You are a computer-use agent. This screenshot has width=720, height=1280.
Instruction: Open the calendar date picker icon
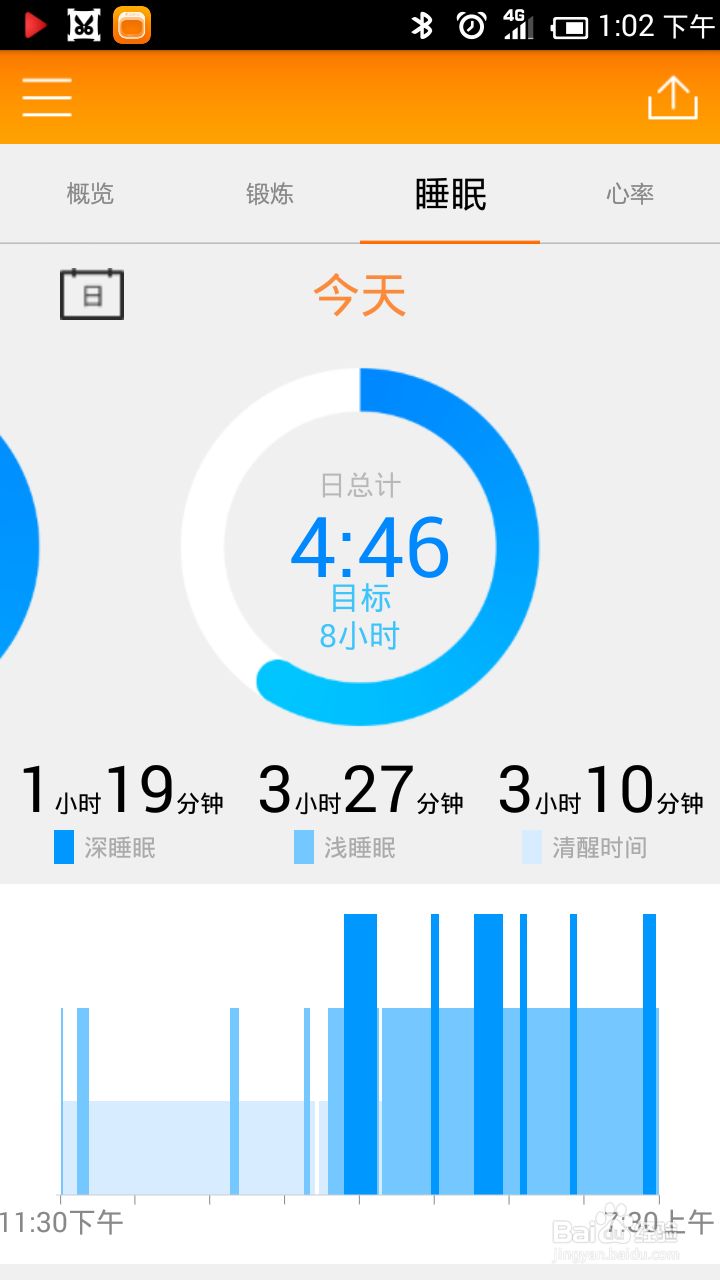click(91, 293)
